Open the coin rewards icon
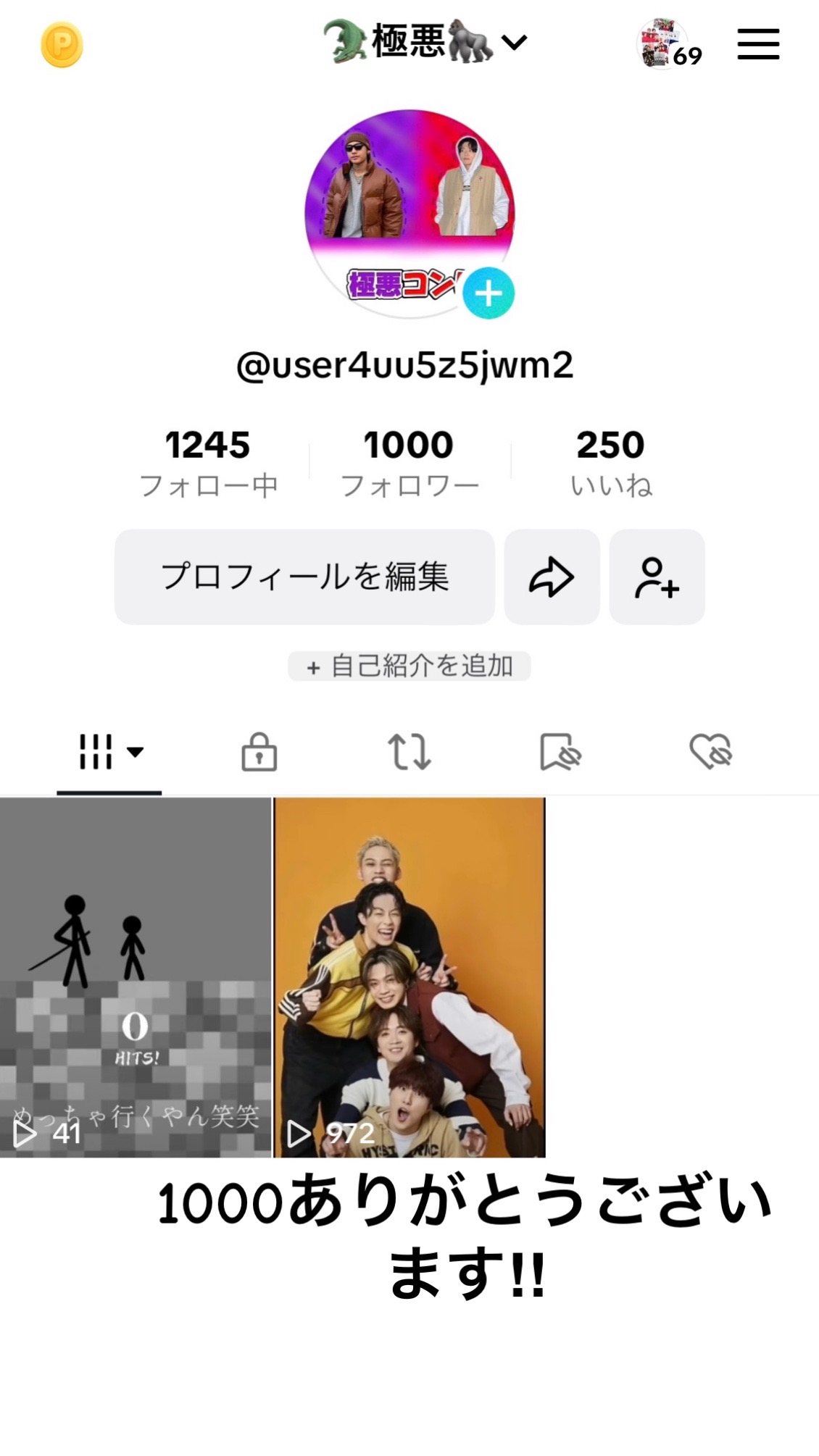819x1456 pixels. point(62,45)
